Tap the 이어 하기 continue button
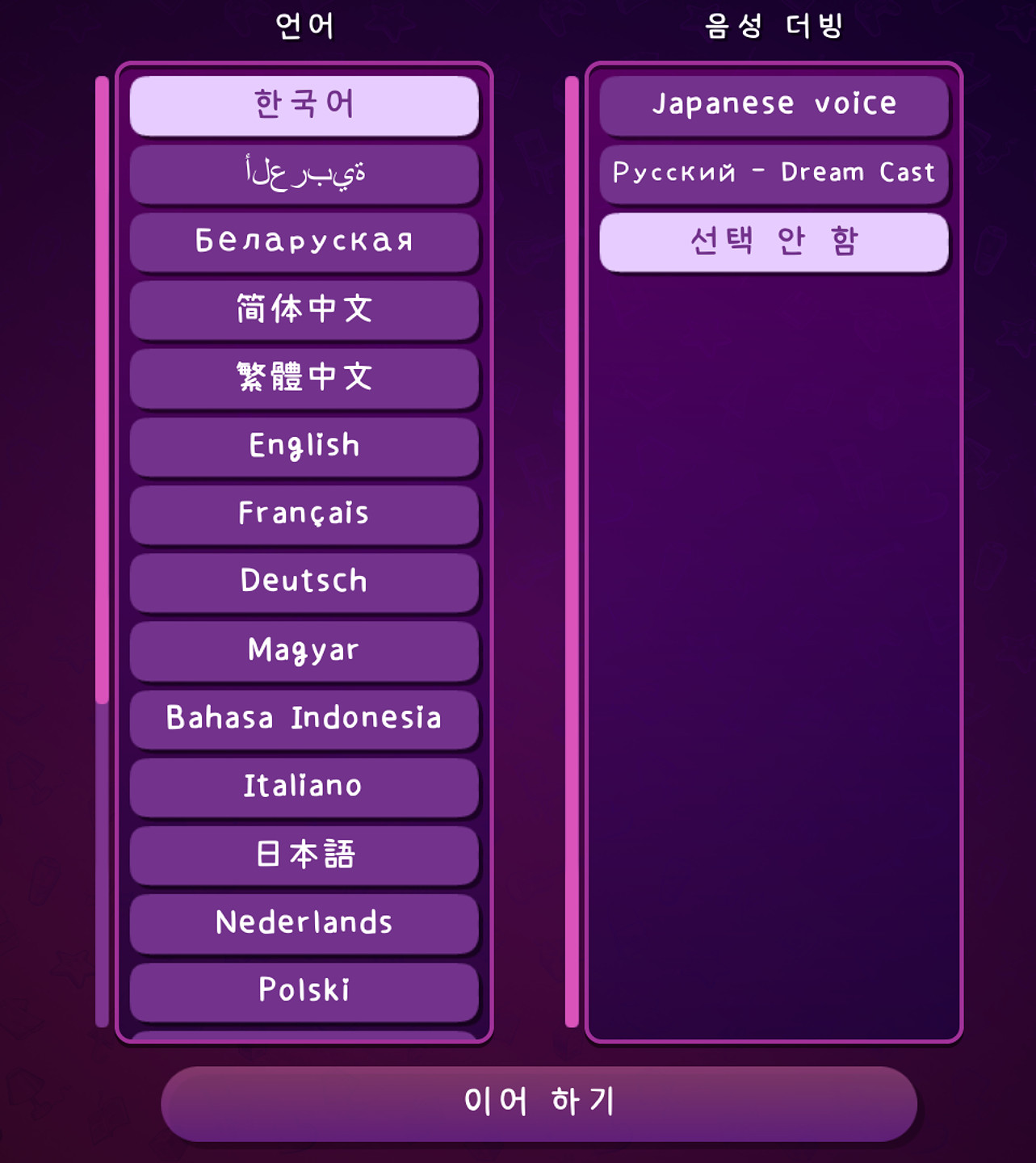The width and height of the screenshot is (1036, 1163). point(539,1102)
